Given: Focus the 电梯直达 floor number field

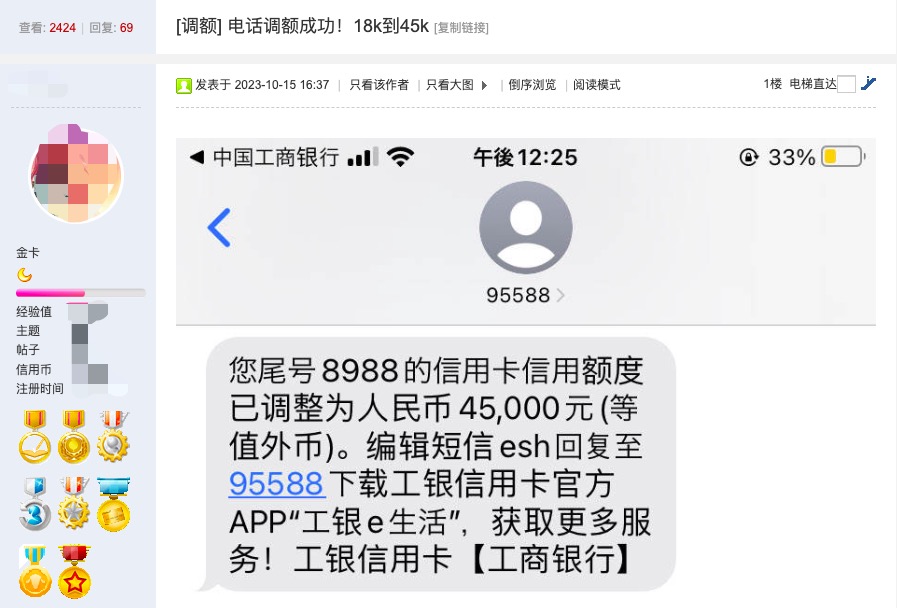Looking at the screenshot, I should [846, 84].
